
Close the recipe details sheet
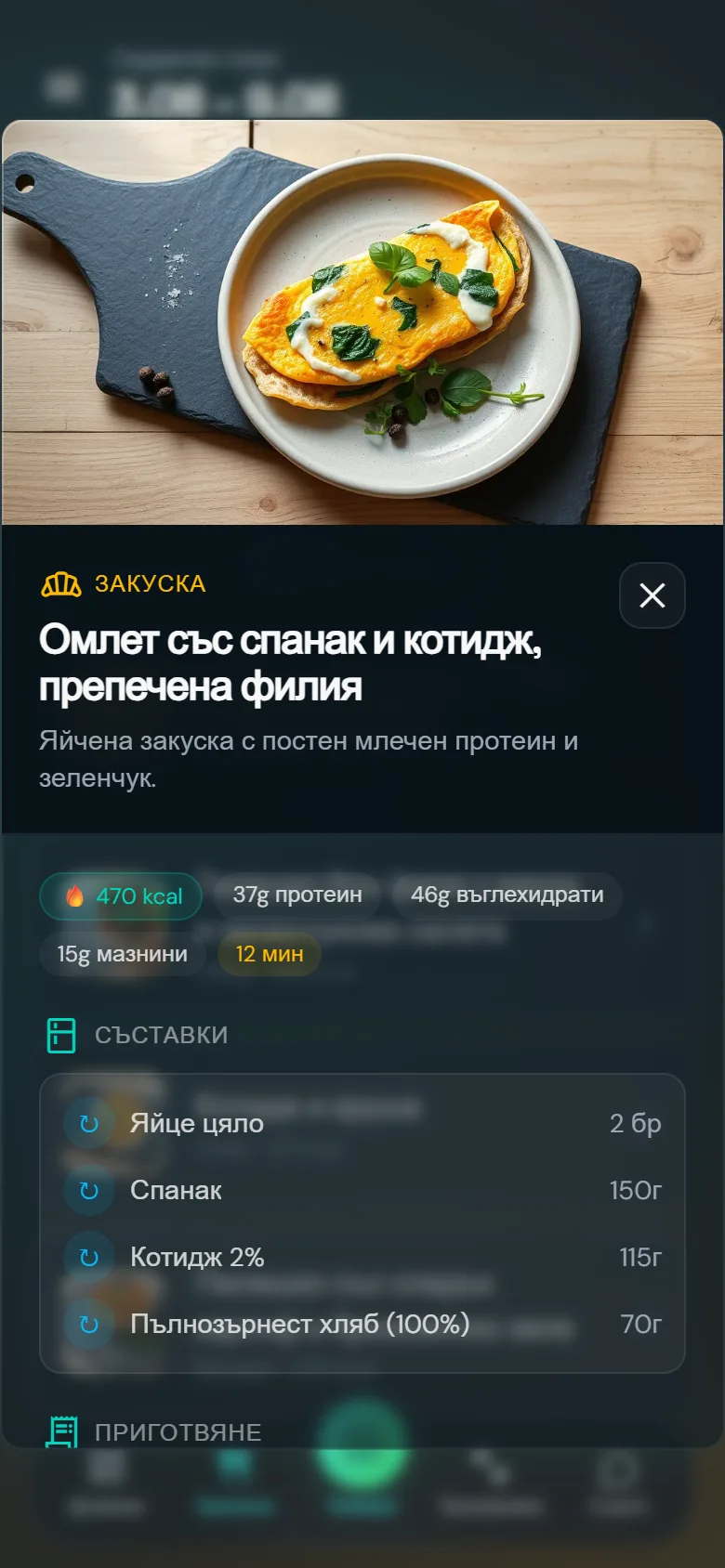(x=652, y=595)
